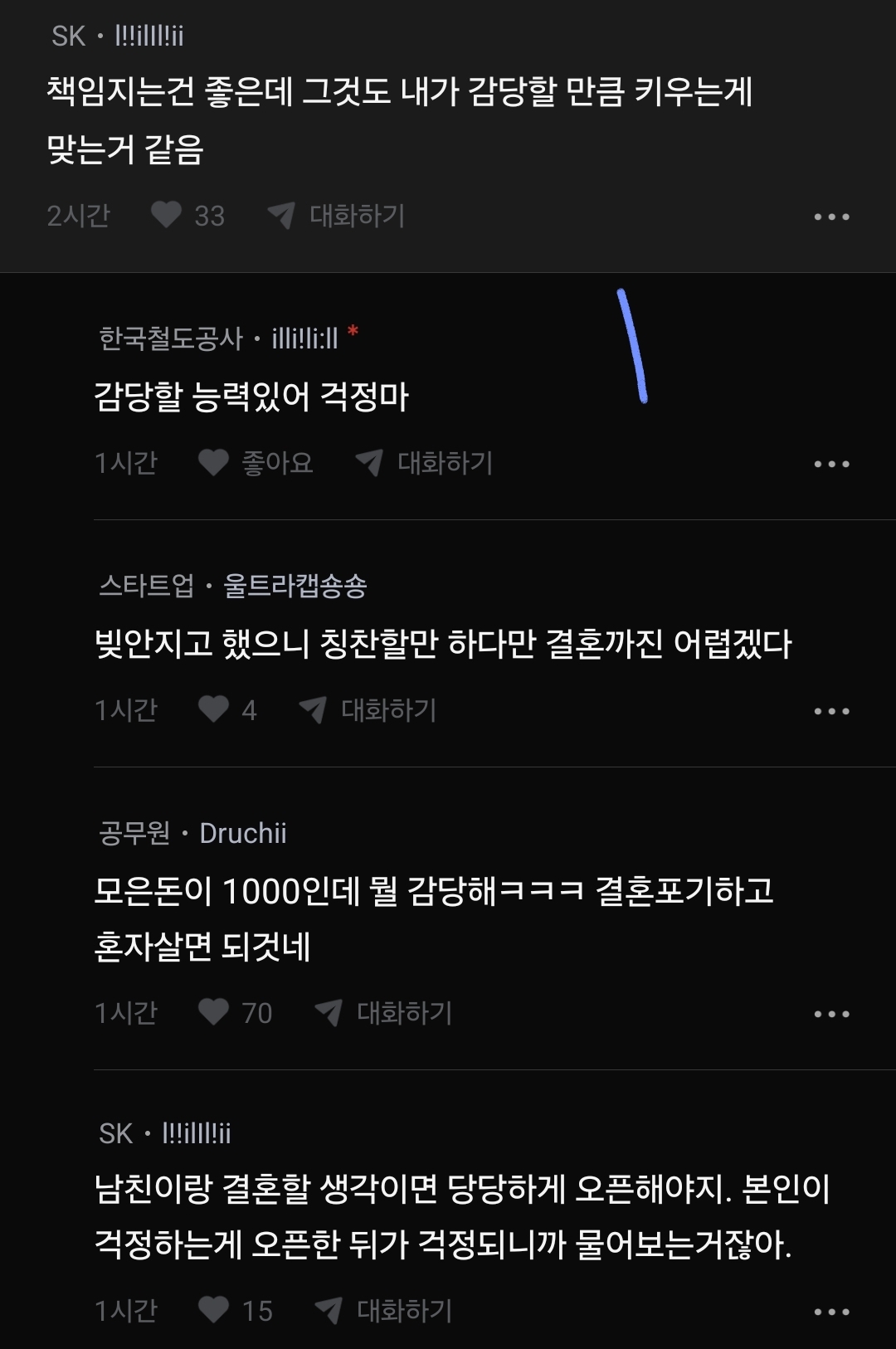Like the bottom SK reply with 15 likes
The image size is (896, 1349).
214,1310
